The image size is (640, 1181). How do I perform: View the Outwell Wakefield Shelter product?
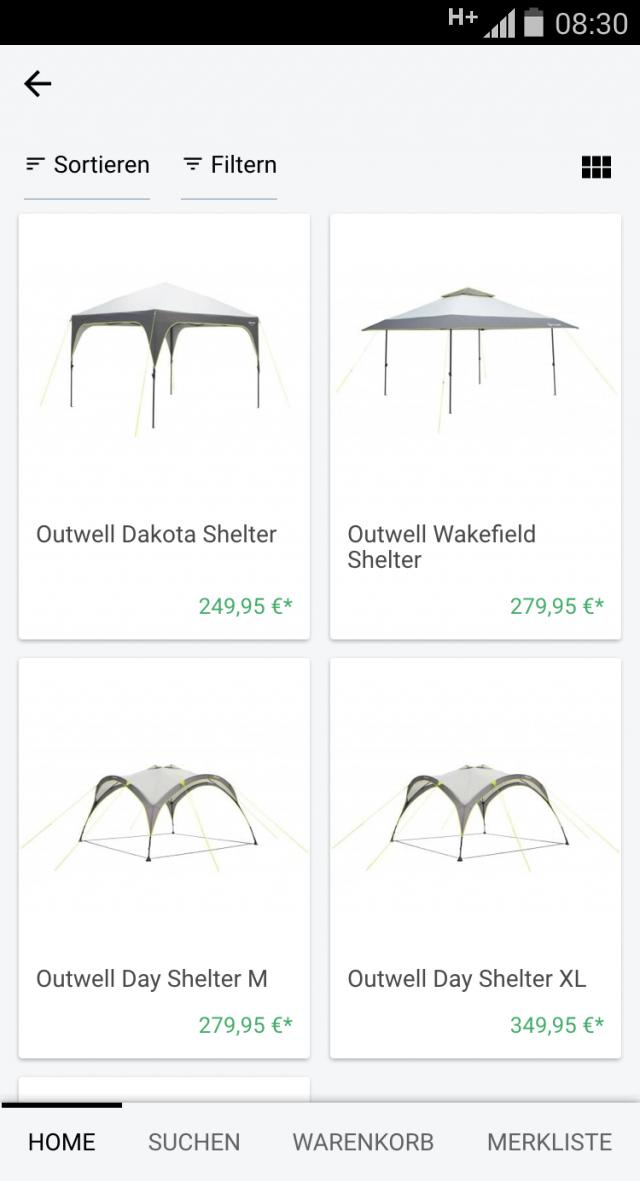(x=475, y=426)
